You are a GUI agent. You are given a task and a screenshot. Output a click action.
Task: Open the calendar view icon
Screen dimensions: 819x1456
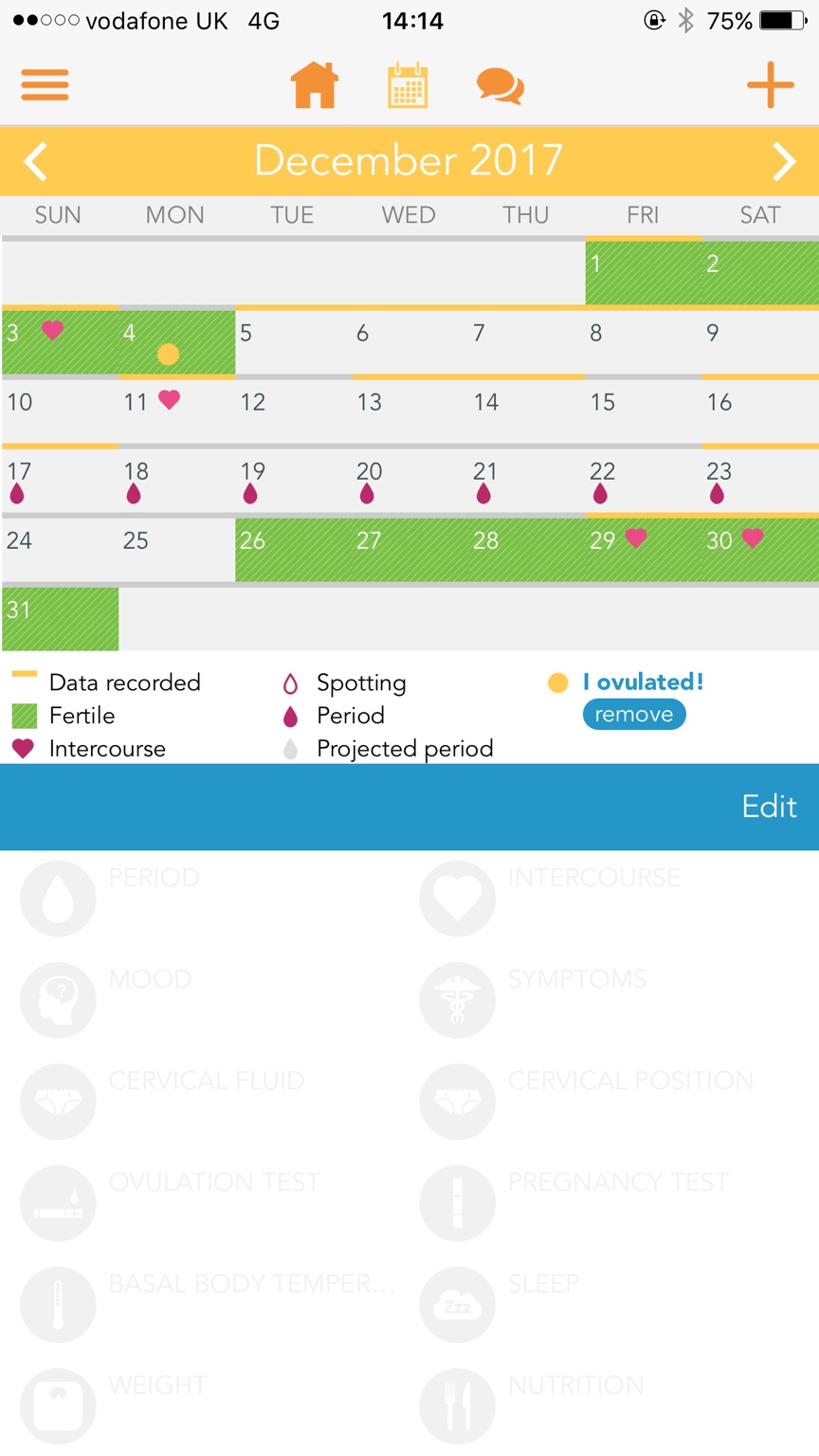tap(408, 85)
